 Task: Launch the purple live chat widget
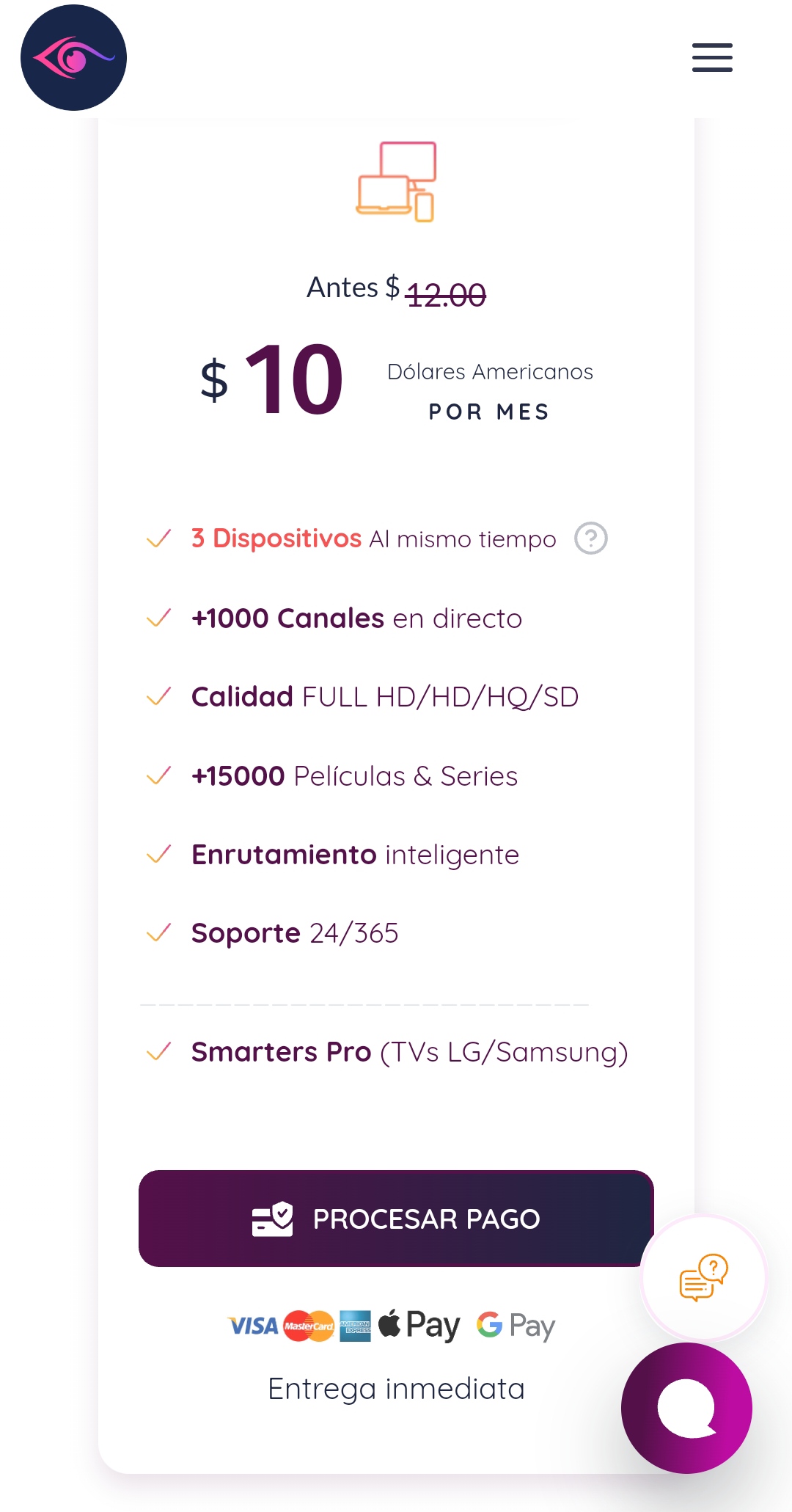pos(686,1408)
